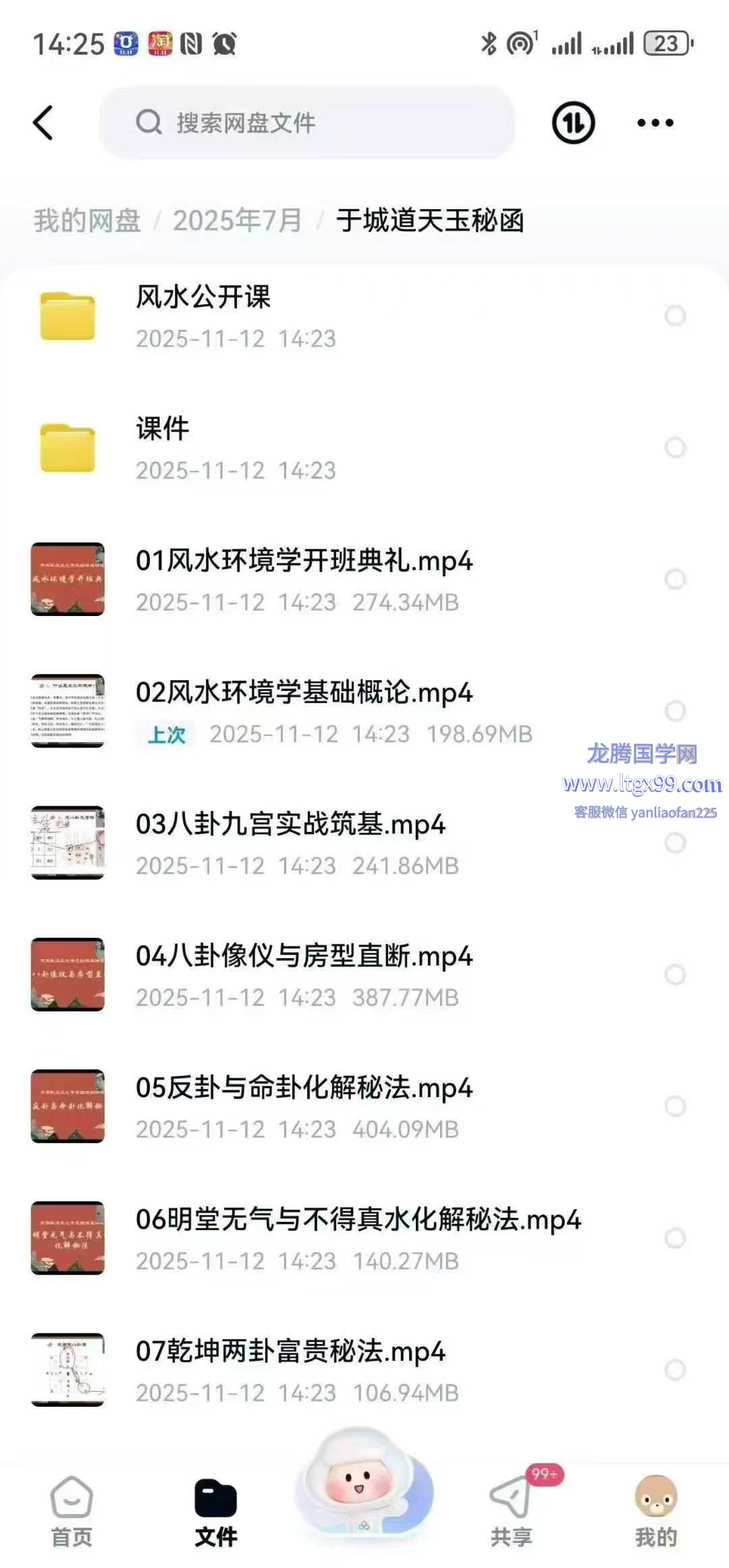Open the transfer list icon
This screenshot has height=1568, width=729.
(573, 123)
